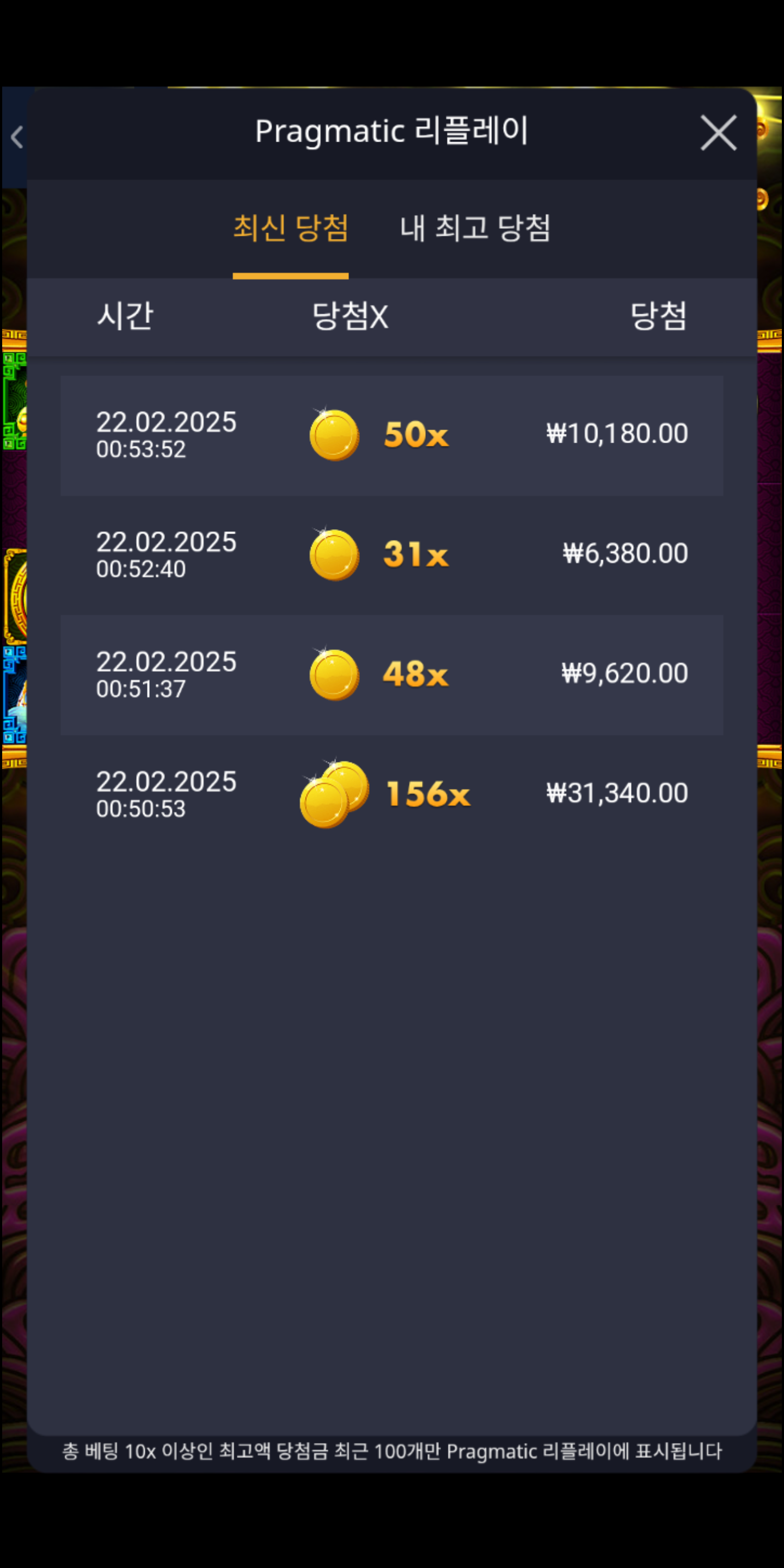Screen dimensions: 784x1568
Task: Open the 48x win replay at 00:51:37
Action: (x=391, y=675)
